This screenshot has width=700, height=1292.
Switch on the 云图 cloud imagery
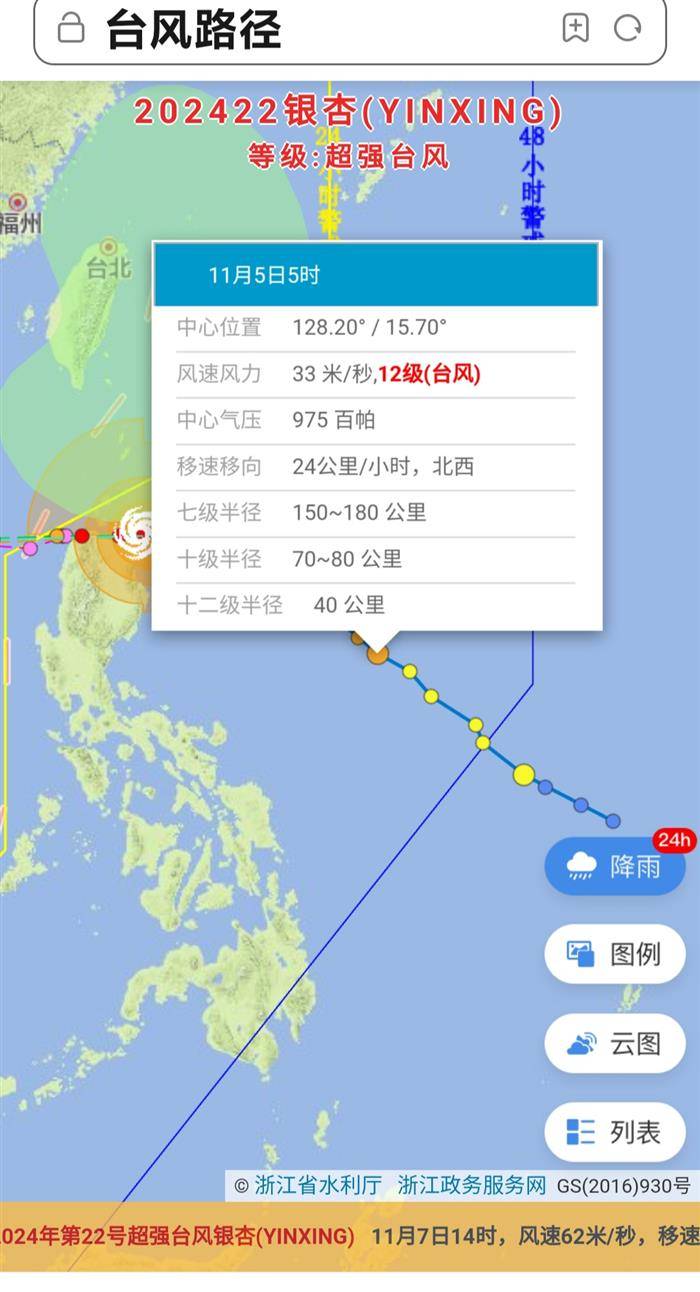pos(615,1044)
